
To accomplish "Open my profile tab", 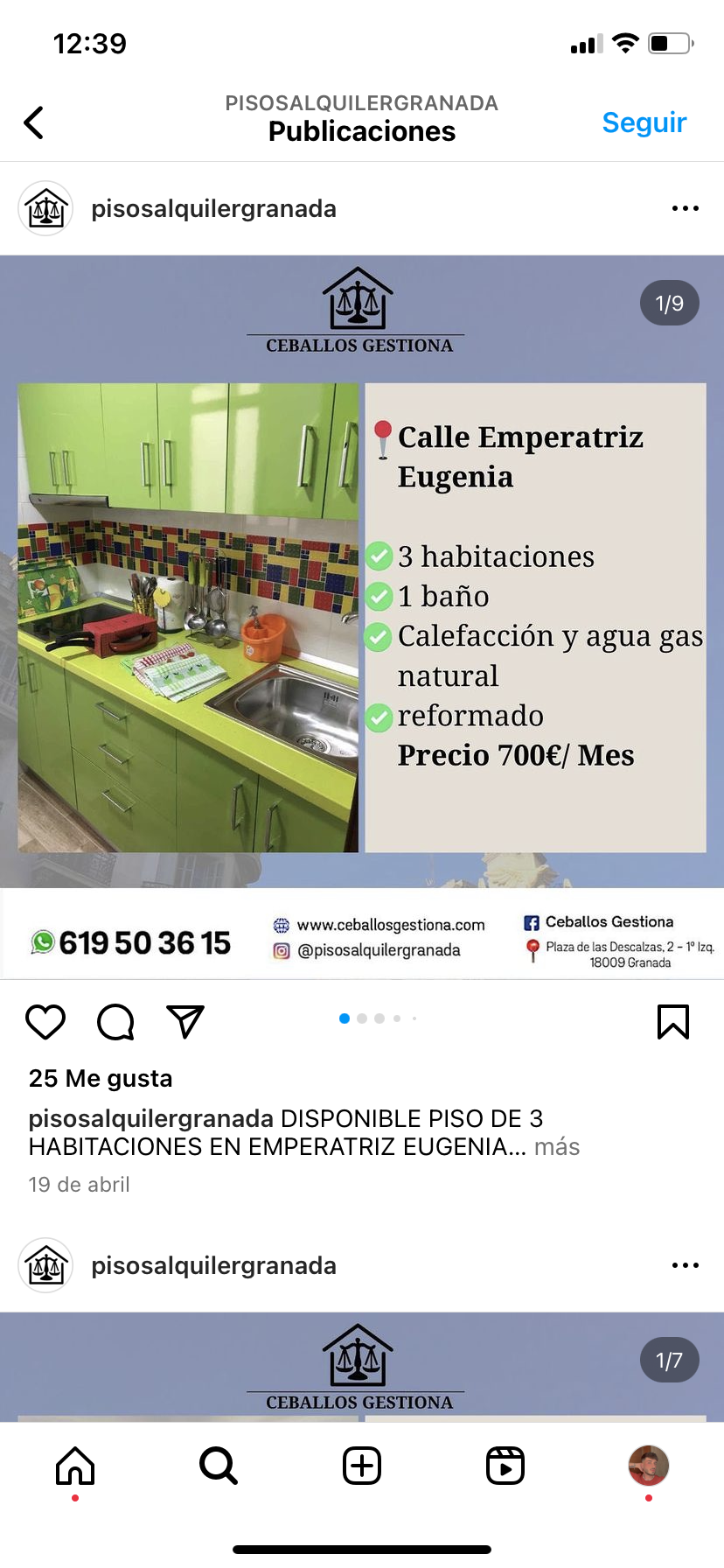I will coord(648,1465).
